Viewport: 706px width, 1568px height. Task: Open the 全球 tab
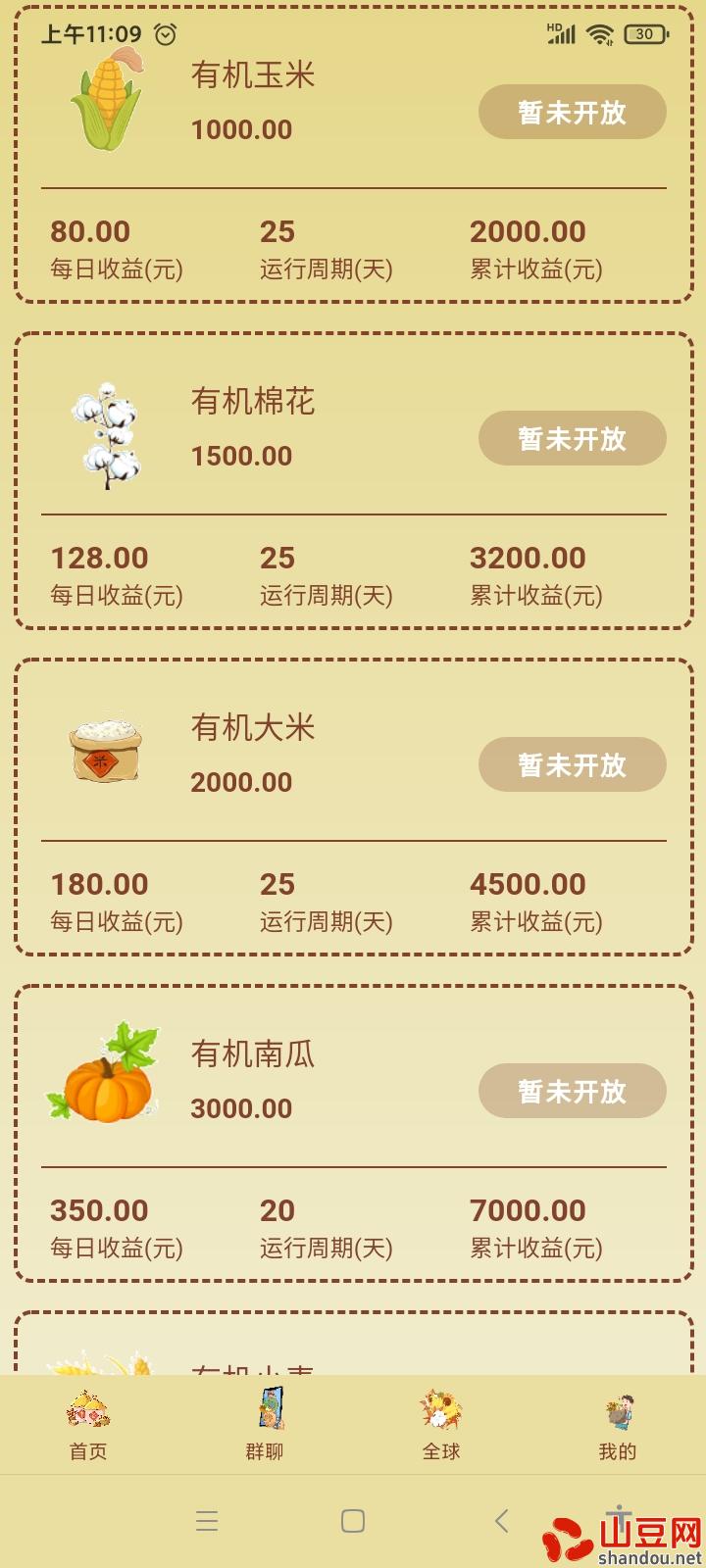441,1426
